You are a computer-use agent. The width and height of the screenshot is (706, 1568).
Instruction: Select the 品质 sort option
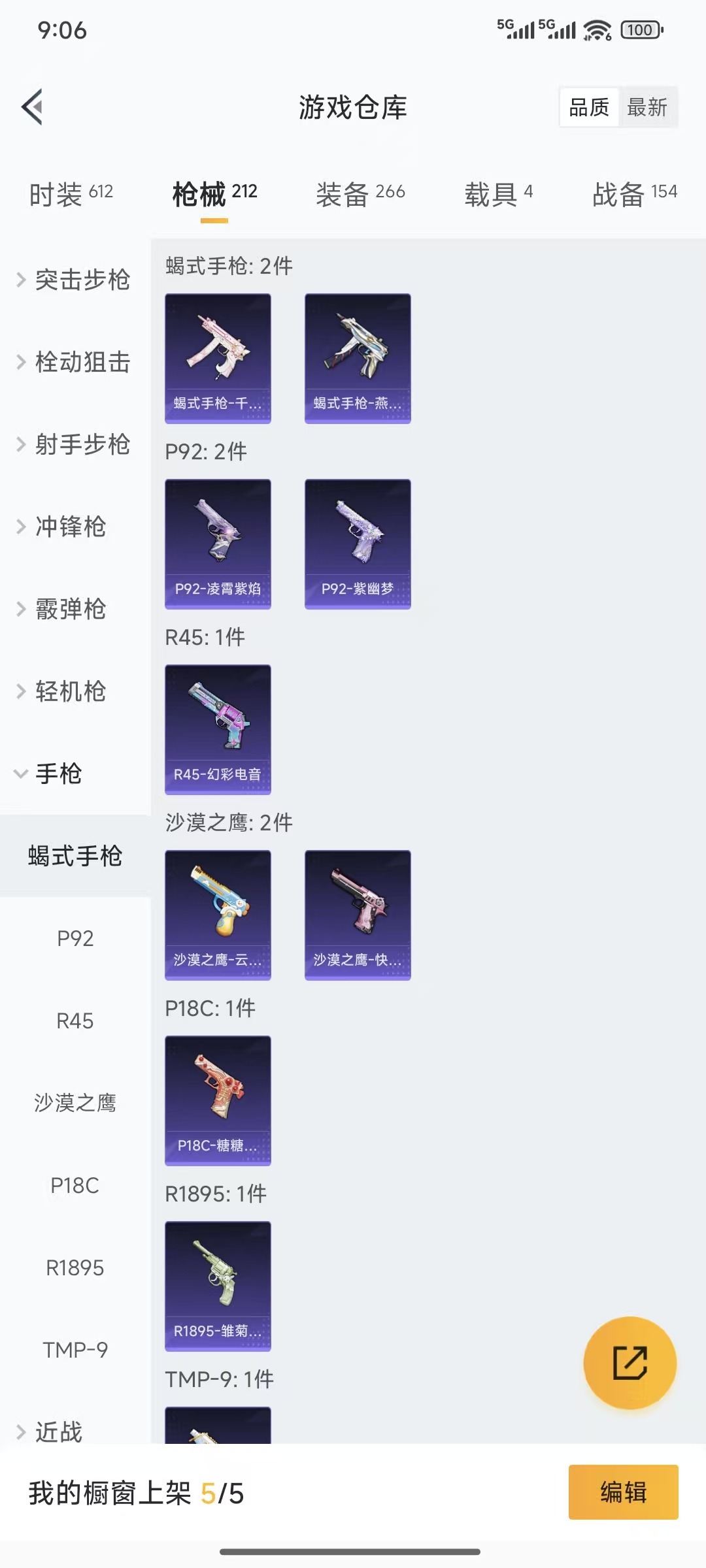[x=589, y=106]
